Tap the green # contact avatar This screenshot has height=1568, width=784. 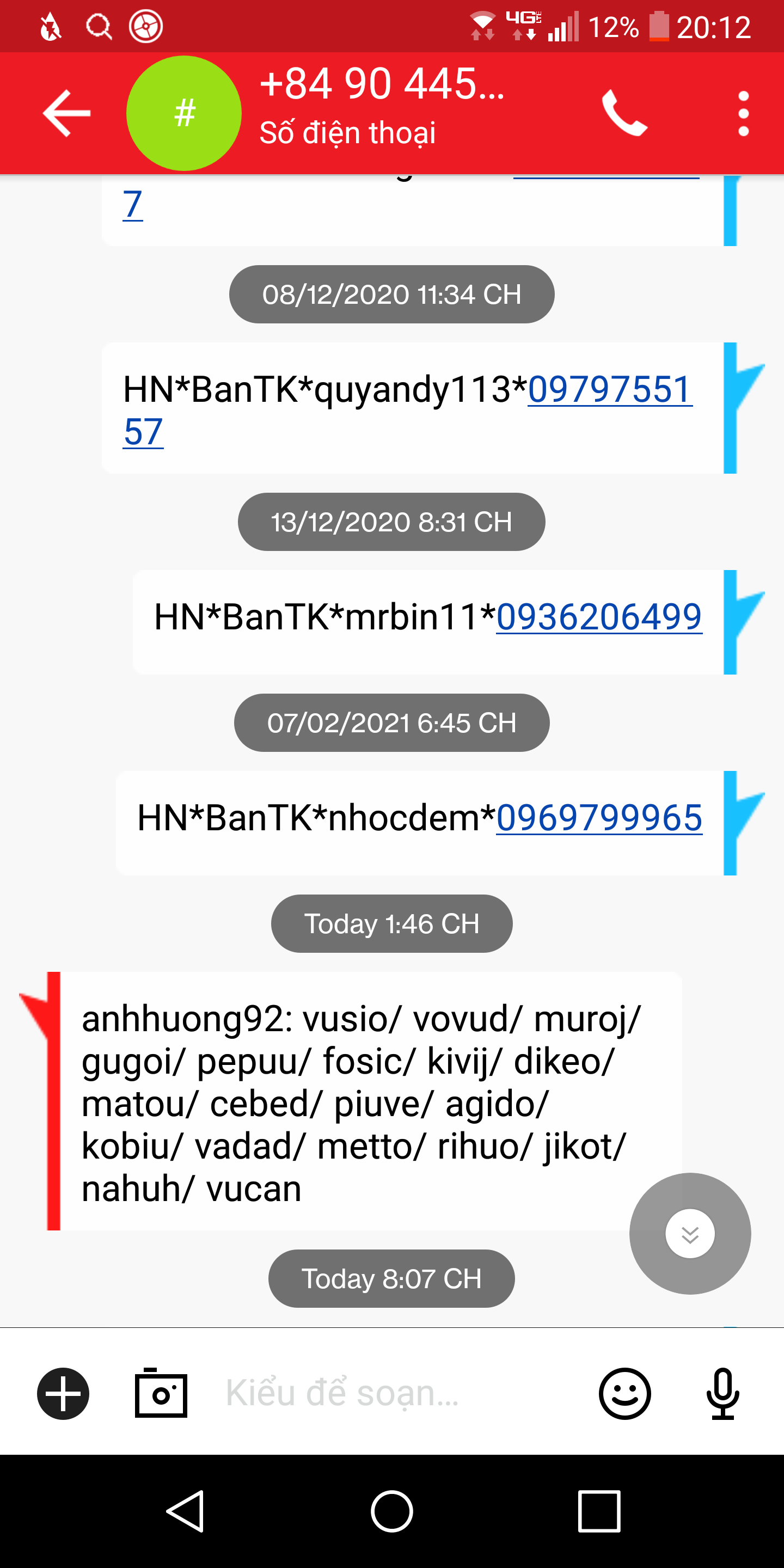184,113
